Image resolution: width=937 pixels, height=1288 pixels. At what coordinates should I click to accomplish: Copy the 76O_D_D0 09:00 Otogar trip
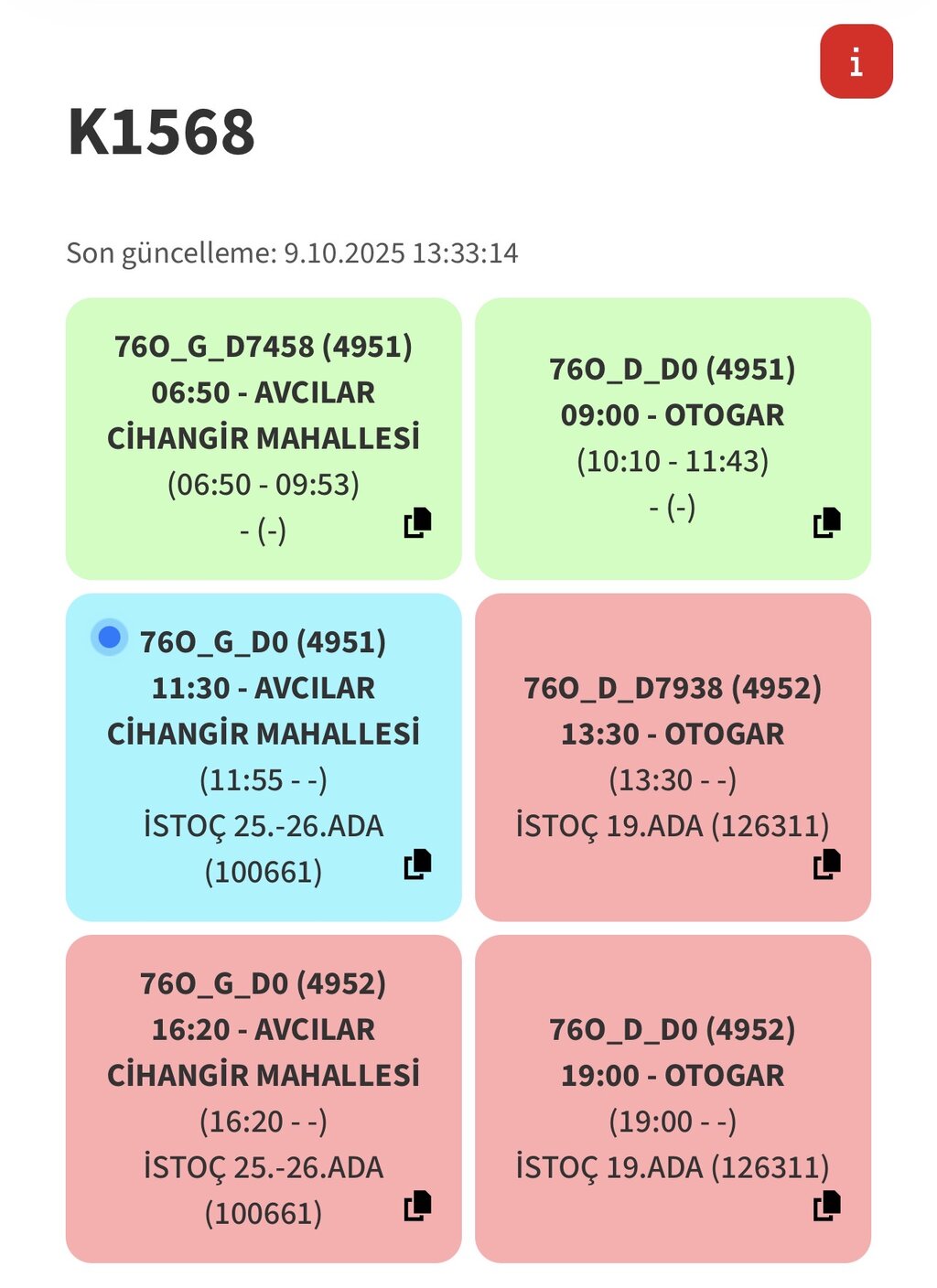coord(826,522)
